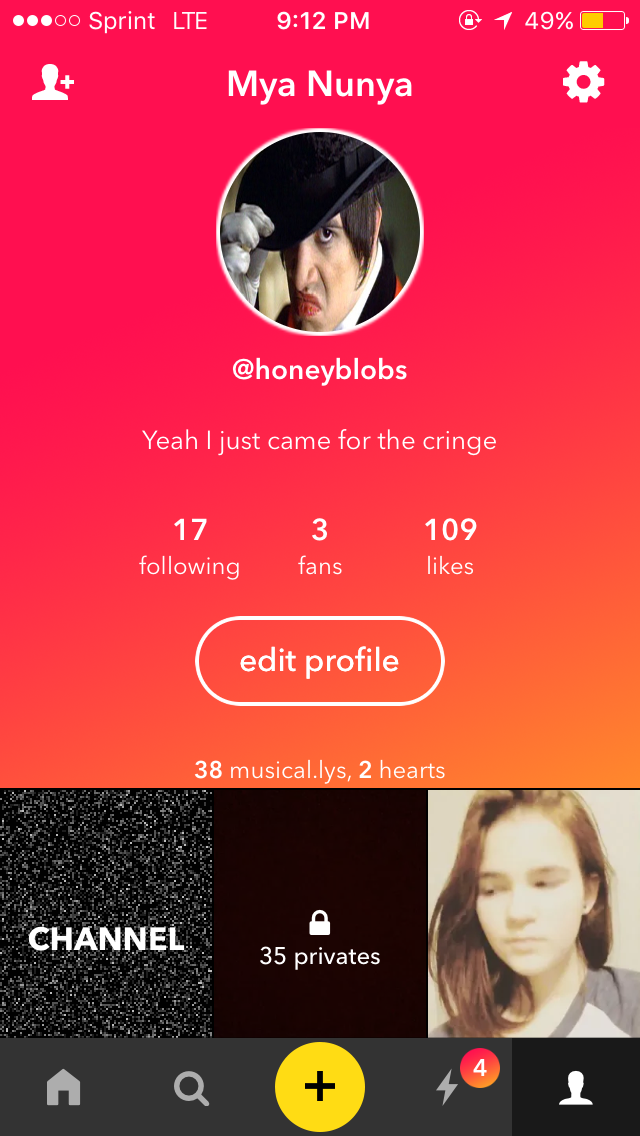The height and width of the screenshot is (1136, 640).
Task: Switch to the Home tab
Action: (x=63, y=1087)
